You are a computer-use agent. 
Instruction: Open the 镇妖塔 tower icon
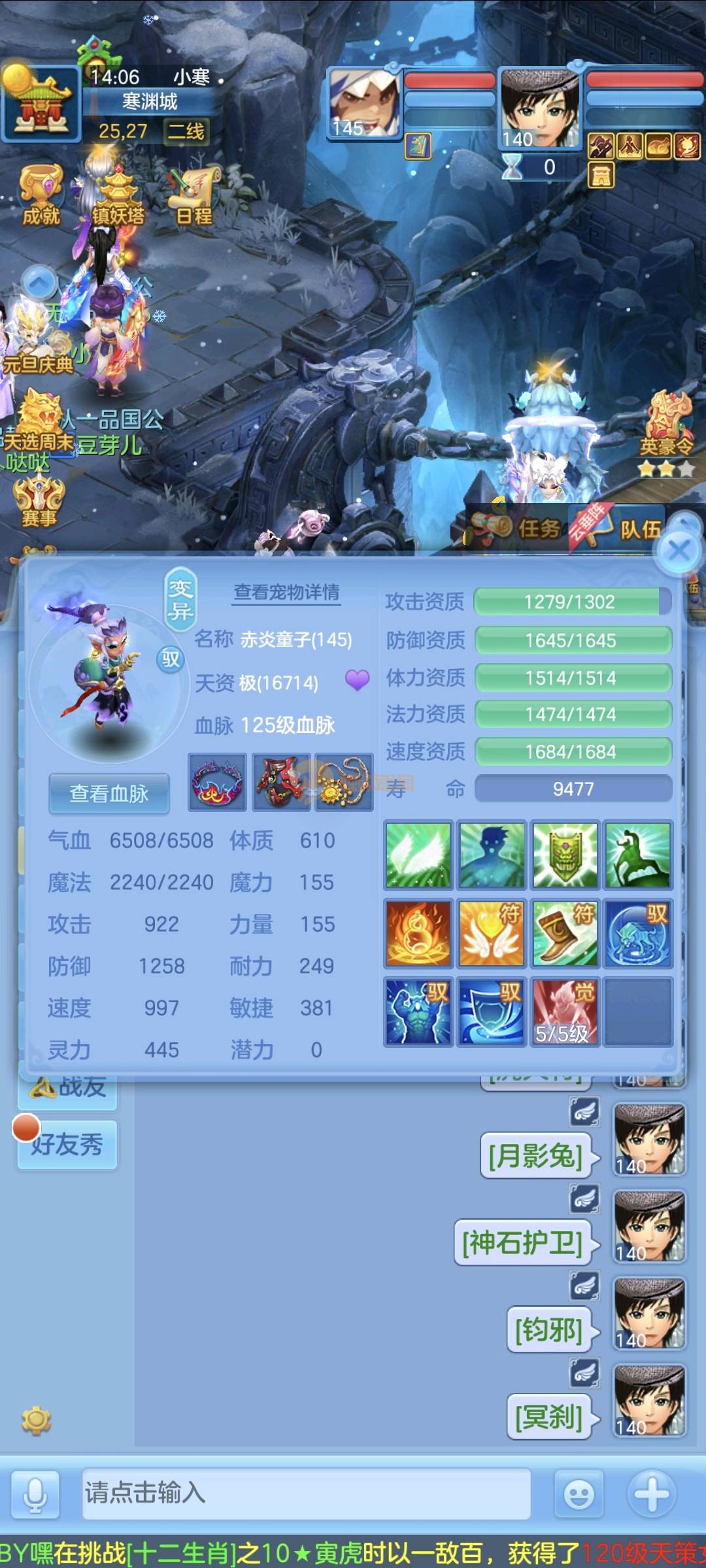click(118, 195)
